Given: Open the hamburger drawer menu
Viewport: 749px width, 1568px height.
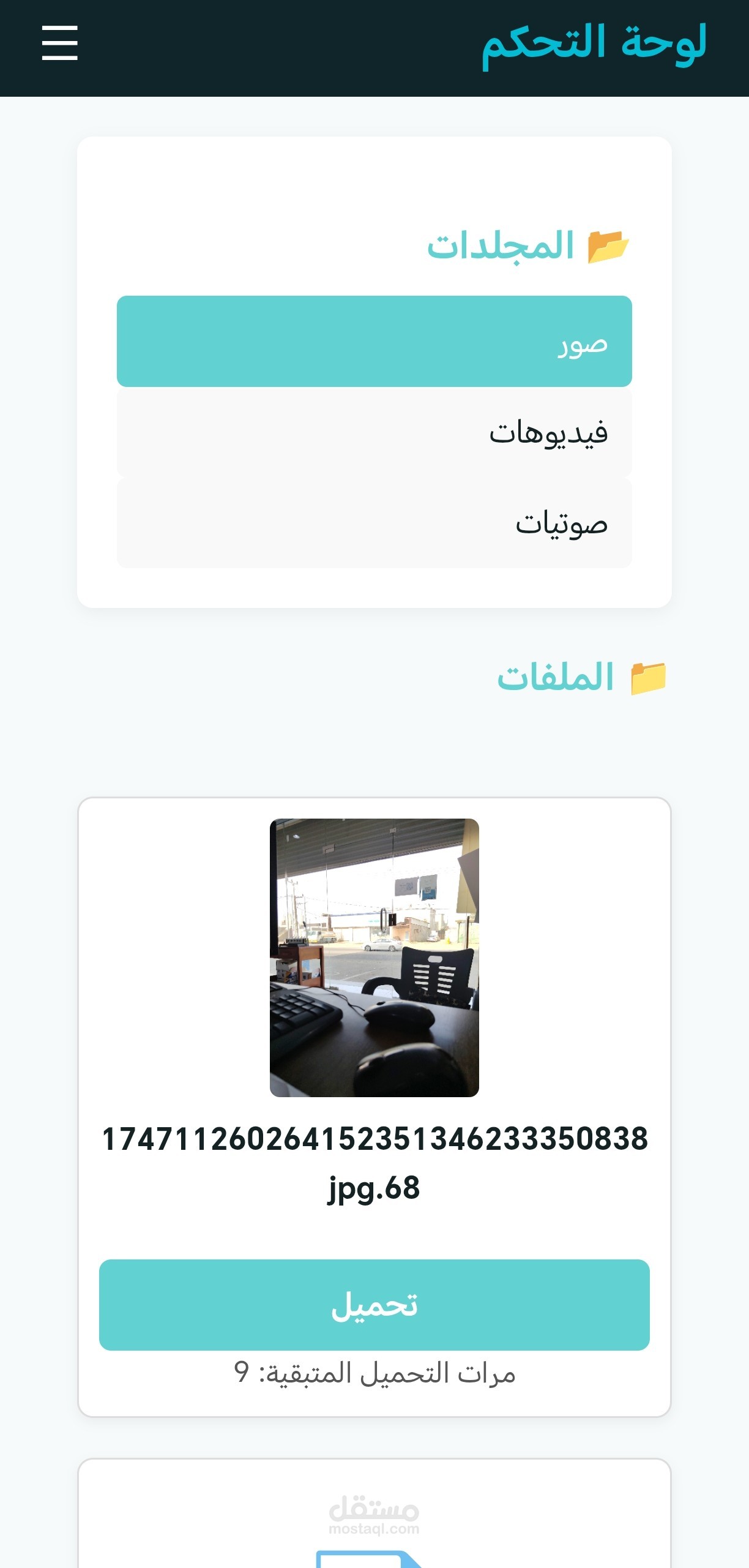Looking at the screenshot, I should click(x=59, y=43).
